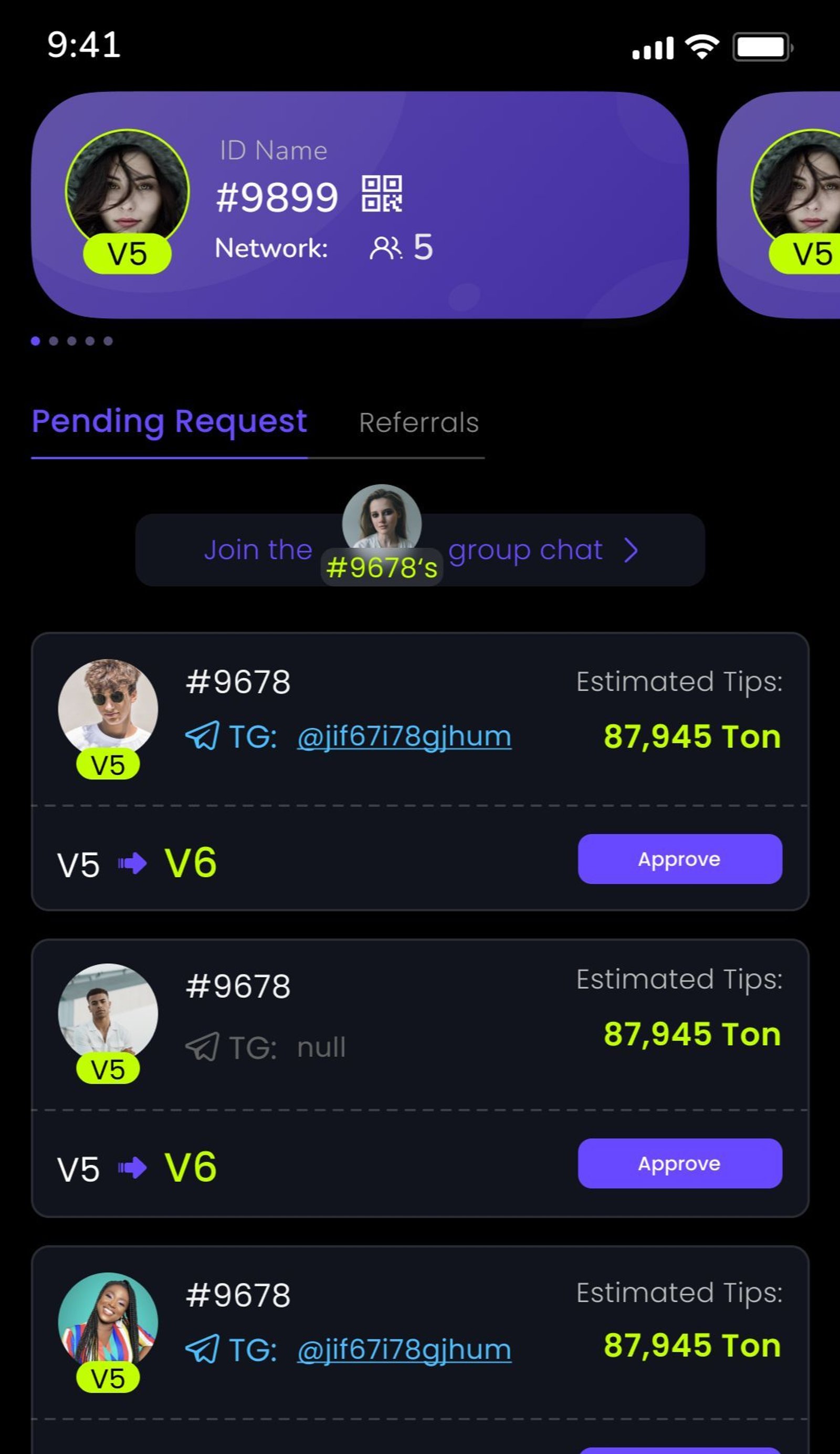Open Telegram link in the first request card
This screenshot has height=1454, width=840.
pyautogui.click(x=404, y=737)
